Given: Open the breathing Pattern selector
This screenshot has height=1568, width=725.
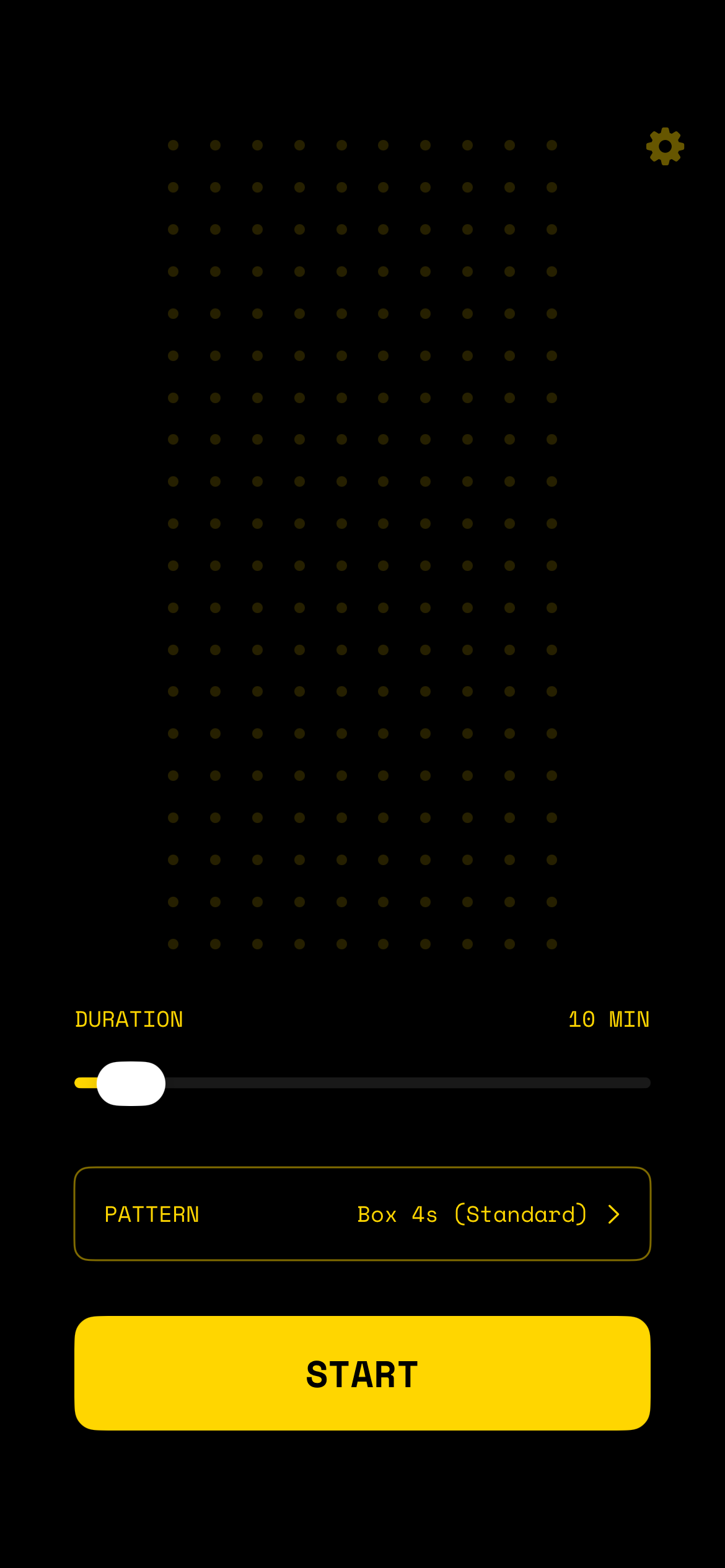Looking at the screenshot, I should (362, 1214).
